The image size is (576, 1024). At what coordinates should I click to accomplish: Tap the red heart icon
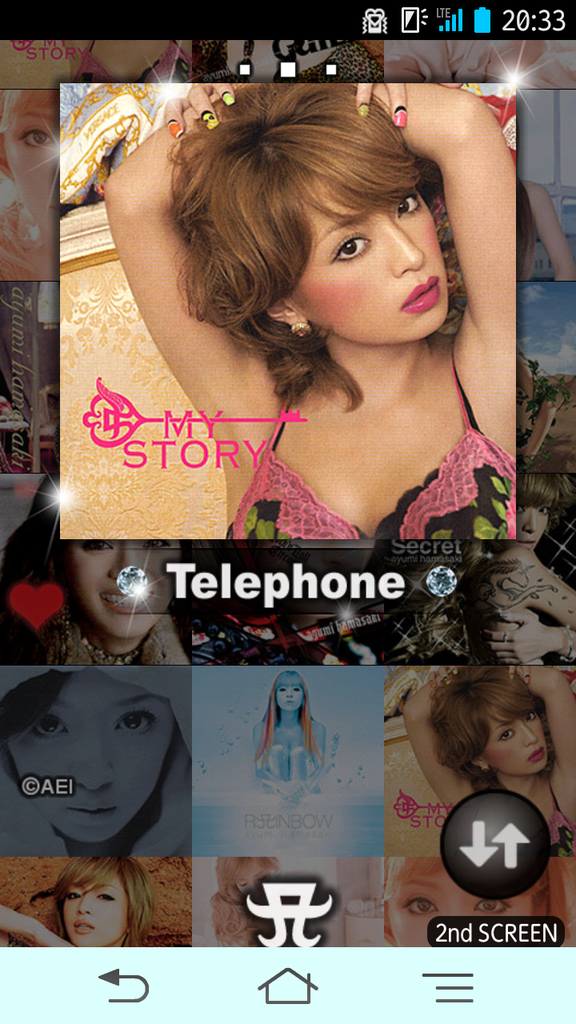35,604
